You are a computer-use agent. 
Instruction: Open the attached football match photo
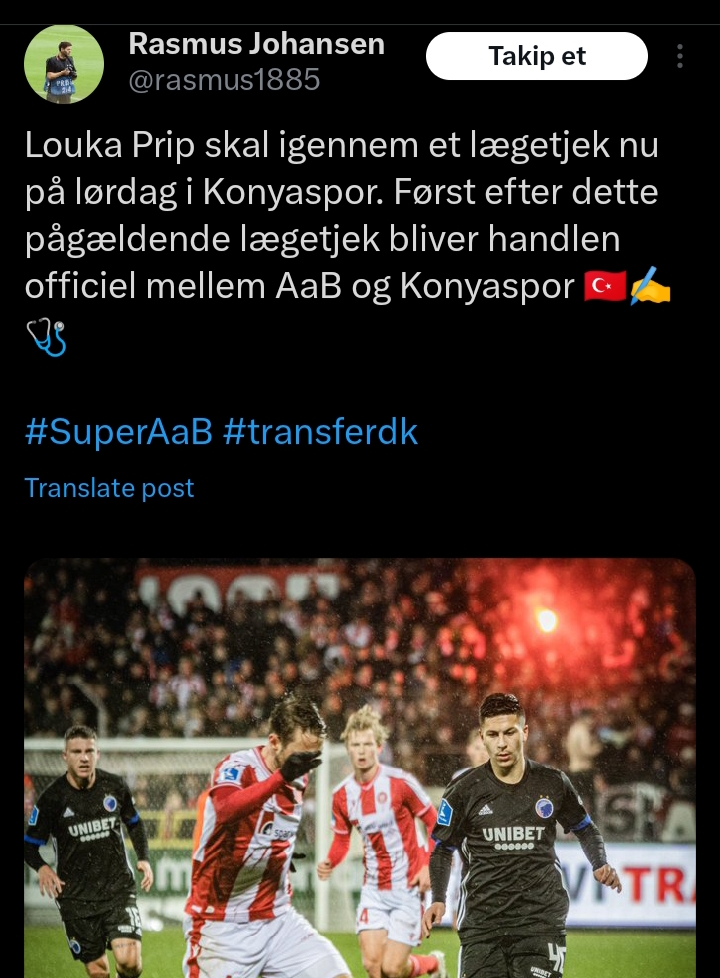360,768
